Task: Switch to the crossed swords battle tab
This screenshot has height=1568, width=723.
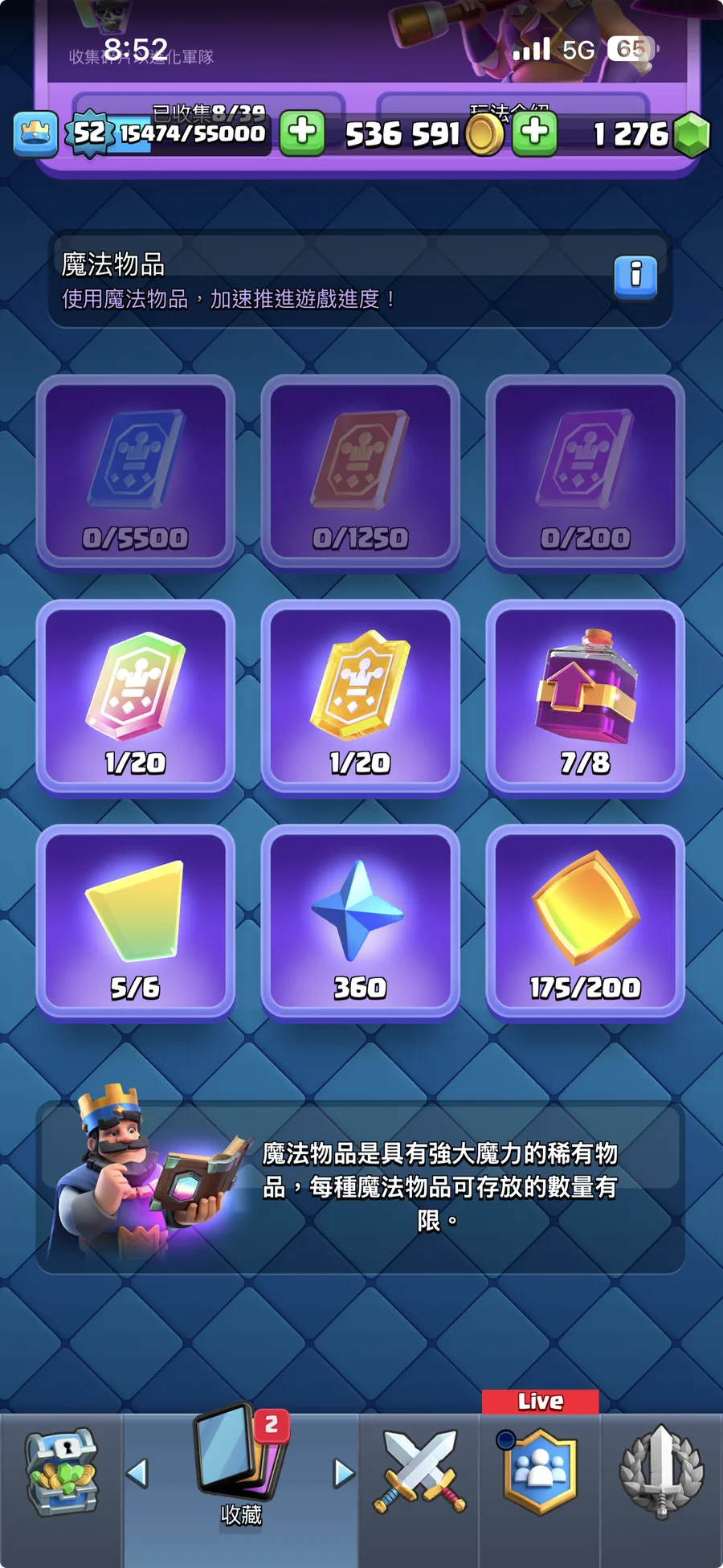Action: (419, 1472)
